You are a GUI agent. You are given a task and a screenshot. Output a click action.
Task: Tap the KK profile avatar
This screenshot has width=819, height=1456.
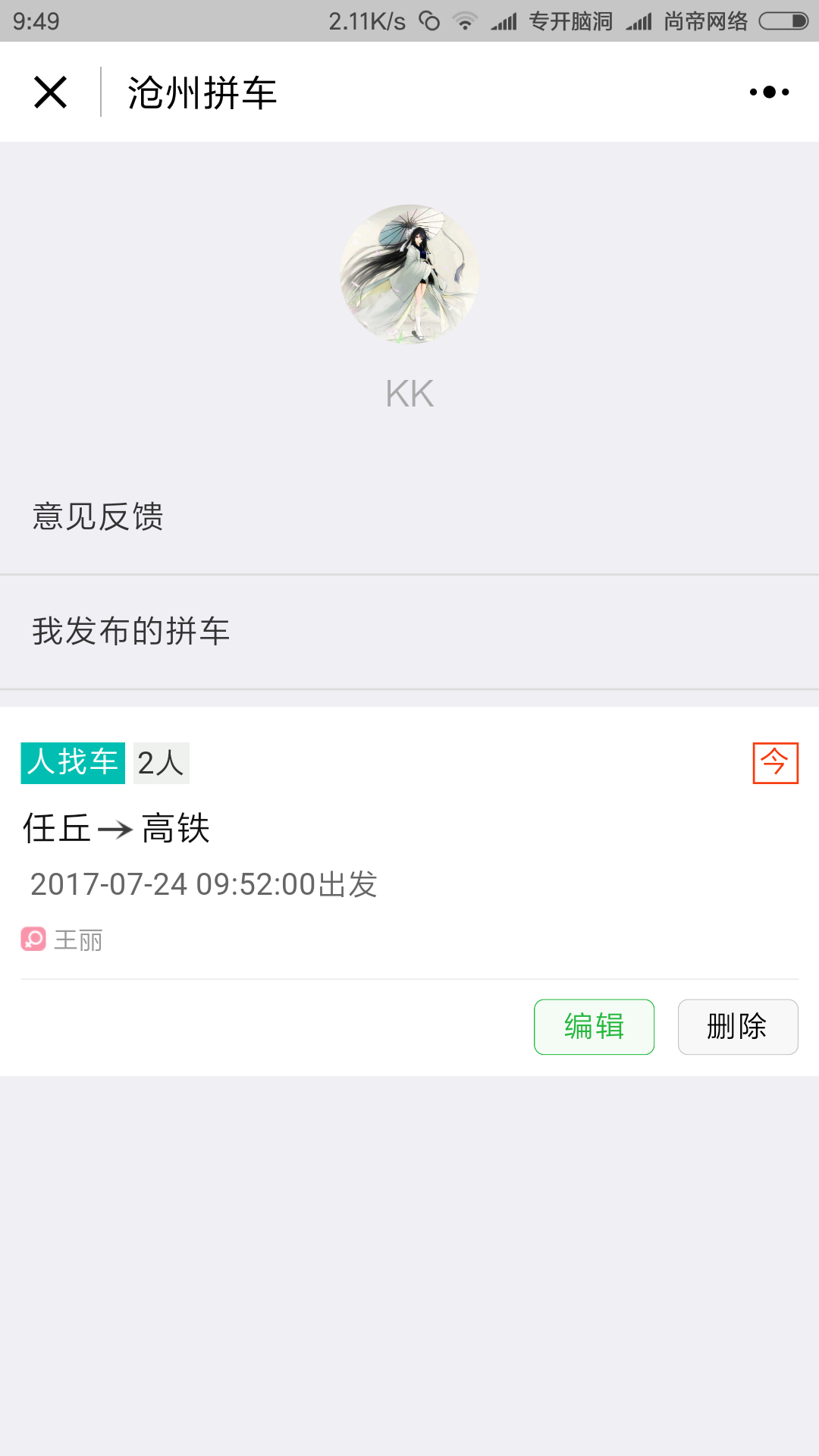click(x=409, y=274)
